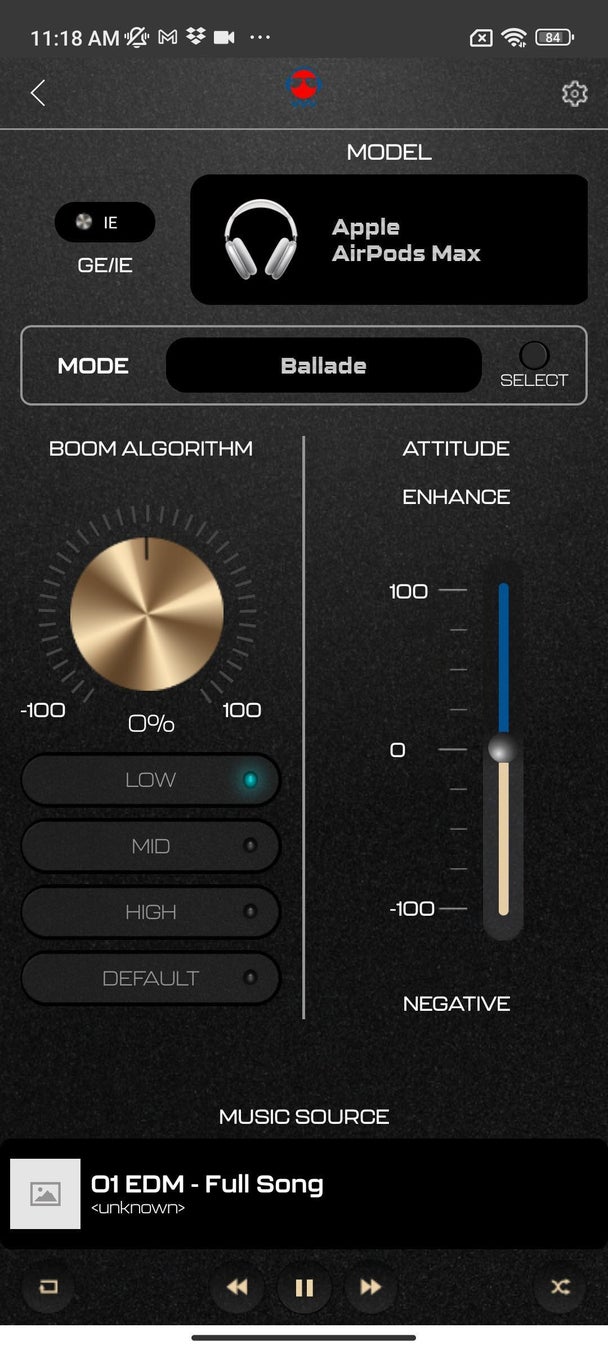Skip to the previous track
The height and width of the screenshot is (1350, 608).
pyautogui.click(x=237, y=1287)
